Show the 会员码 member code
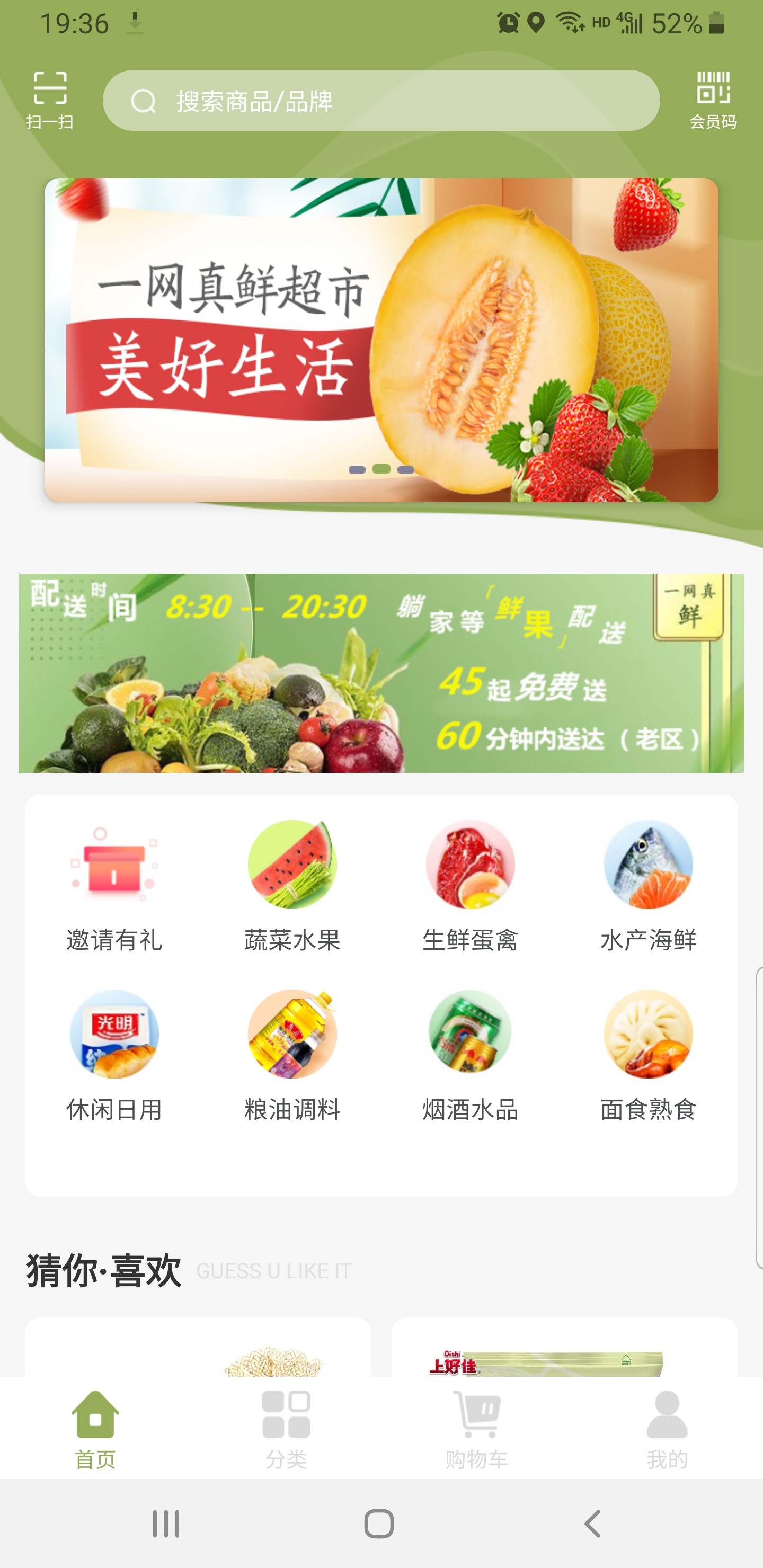The image size is (763, 1568). pyautogui.click(x=713, y=99)
